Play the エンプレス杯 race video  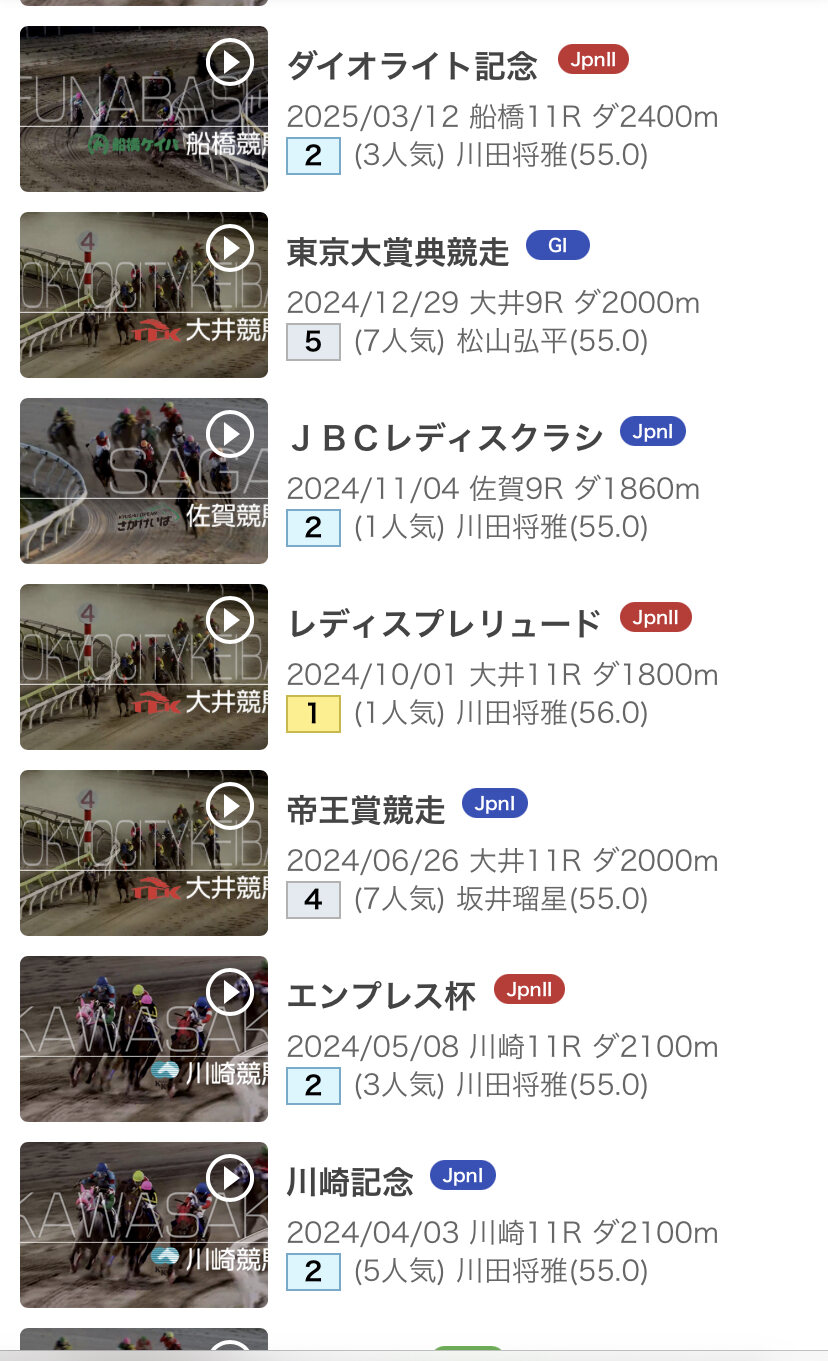coord(144,1039)
